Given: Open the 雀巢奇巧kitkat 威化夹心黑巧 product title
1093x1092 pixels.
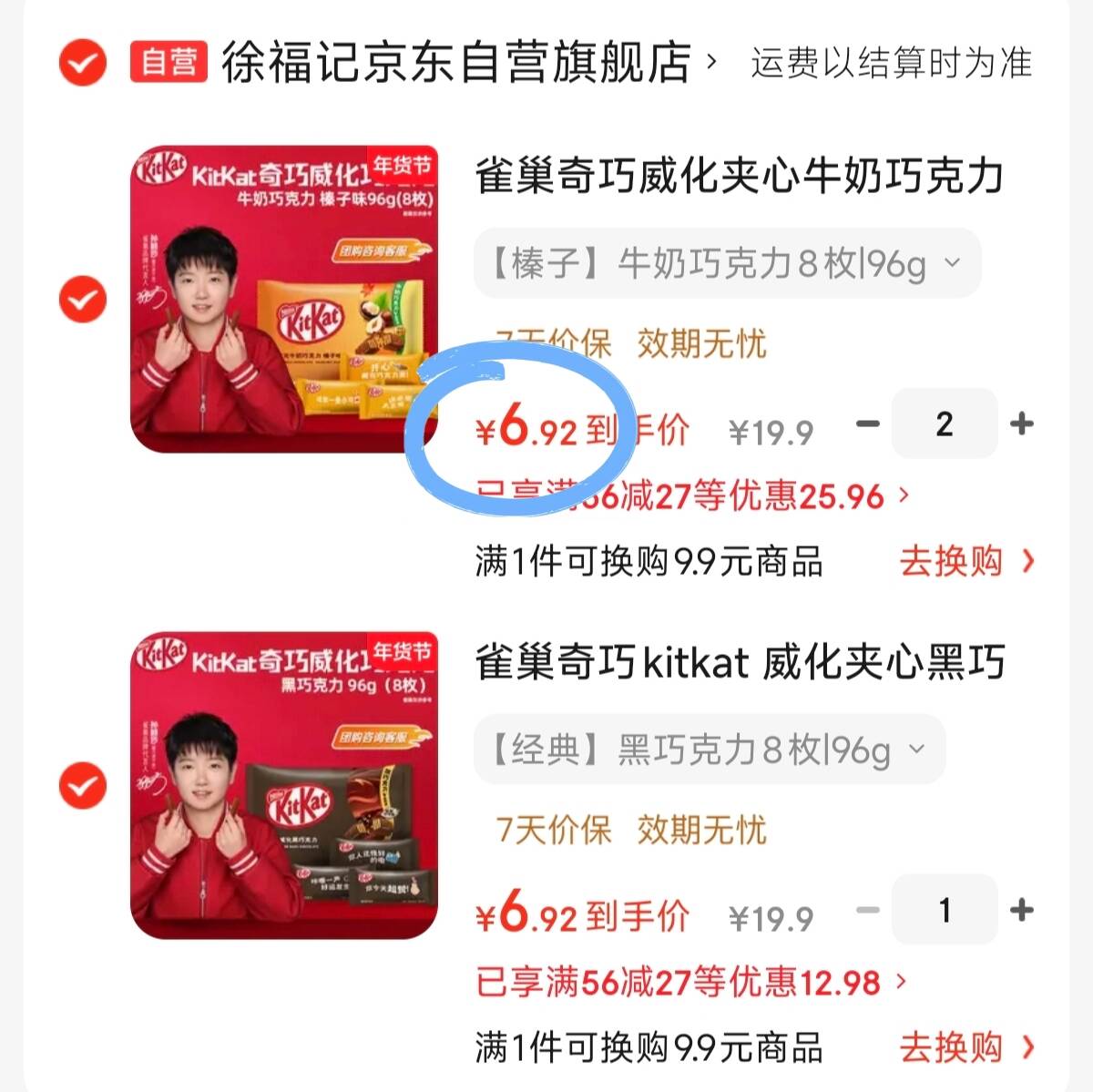Looking at the screenshot, I should click(739, 662).
